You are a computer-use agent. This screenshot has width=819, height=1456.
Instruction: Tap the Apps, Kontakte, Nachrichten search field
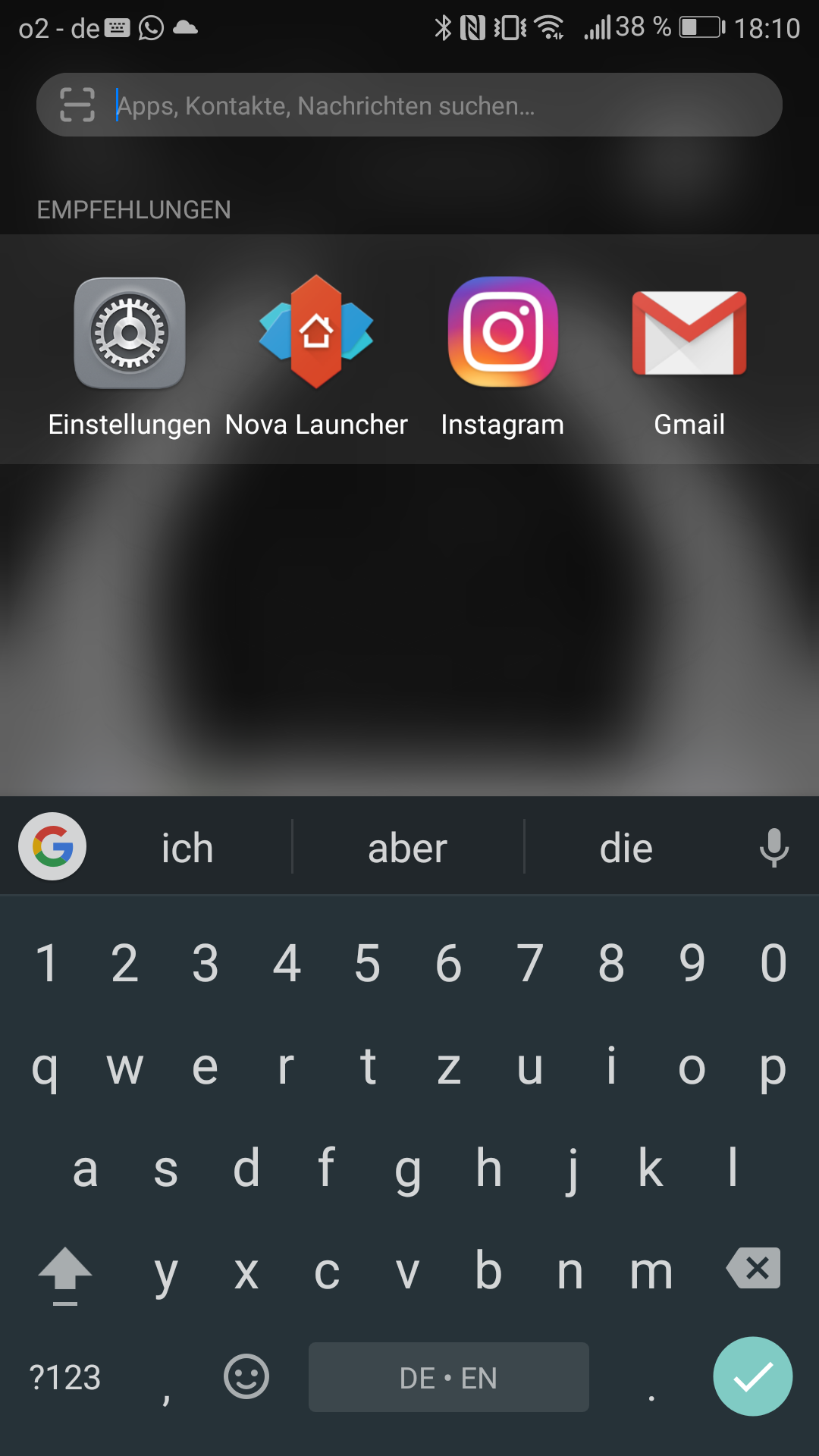[440, 105]
